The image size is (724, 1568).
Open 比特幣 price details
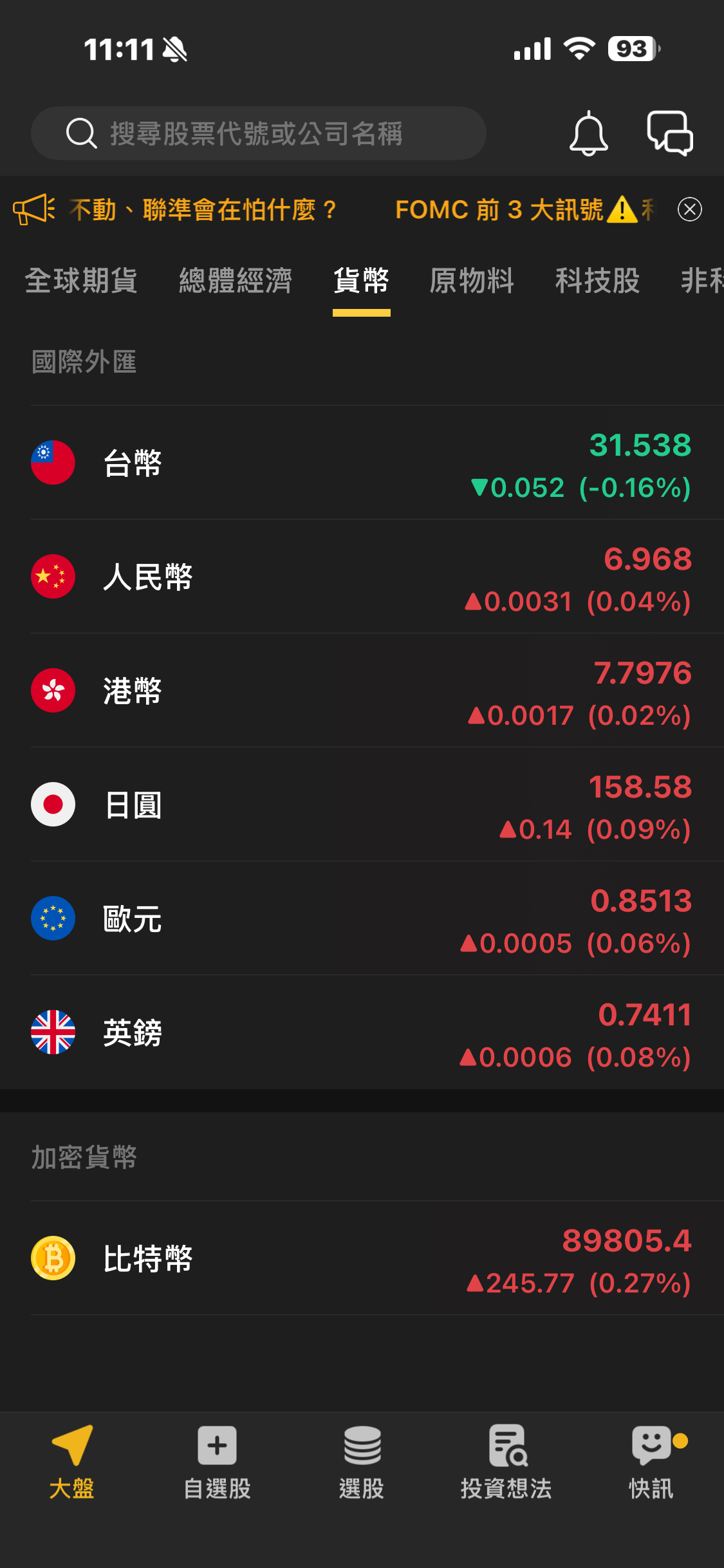360,1258
